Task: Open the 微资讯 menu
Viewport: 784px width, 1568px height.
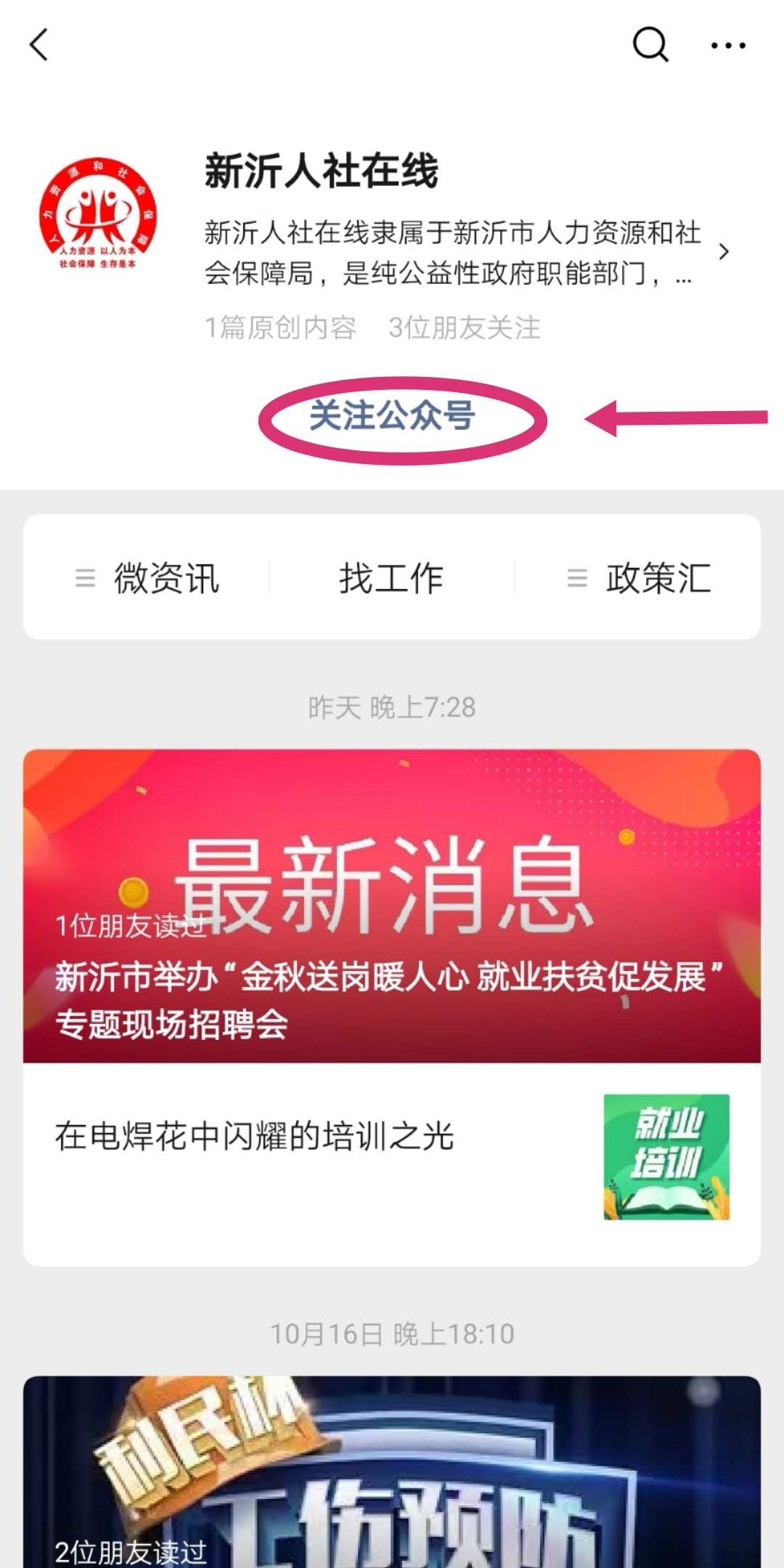Action: click(x=148, y=578)
